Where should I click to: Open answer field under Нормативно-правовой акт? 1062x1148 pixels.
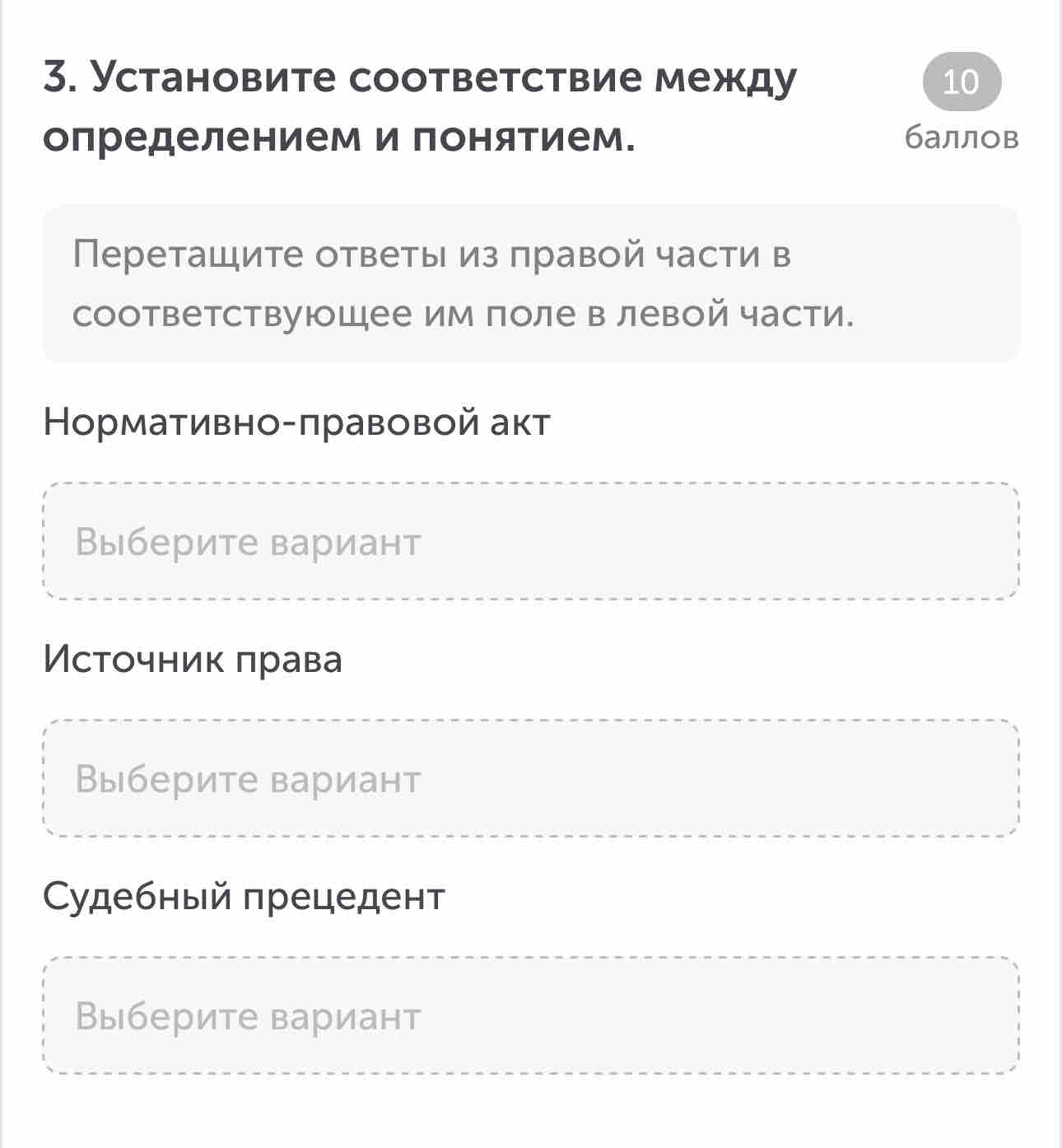531,541
